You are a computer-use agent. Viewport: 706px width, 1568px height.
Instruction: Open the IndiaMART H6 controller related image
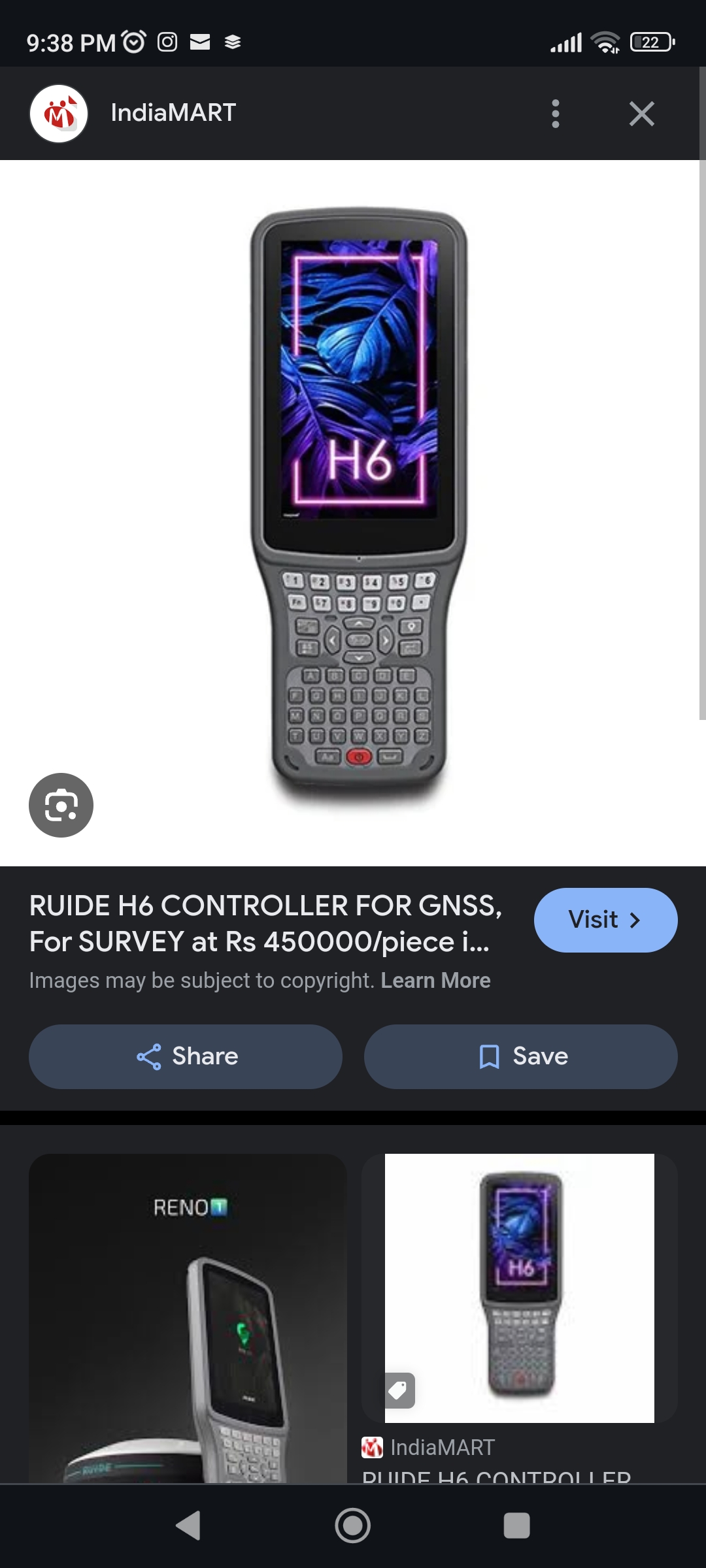point(520,1287)
